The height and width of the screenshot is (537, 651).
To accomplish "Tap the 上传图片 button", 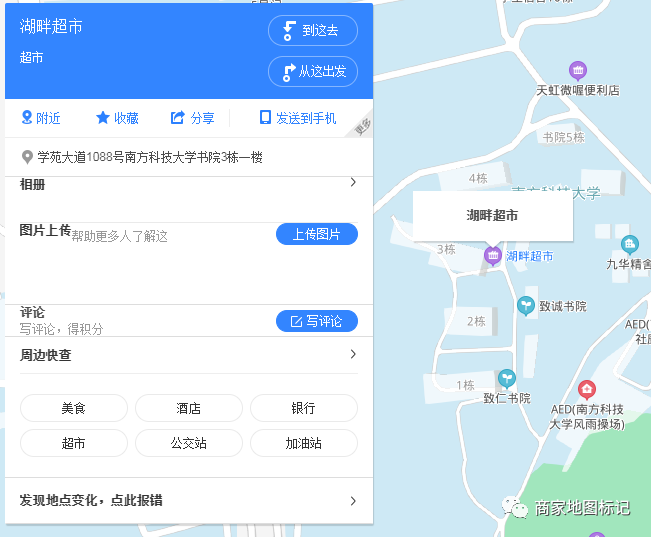I will (316, 234).
